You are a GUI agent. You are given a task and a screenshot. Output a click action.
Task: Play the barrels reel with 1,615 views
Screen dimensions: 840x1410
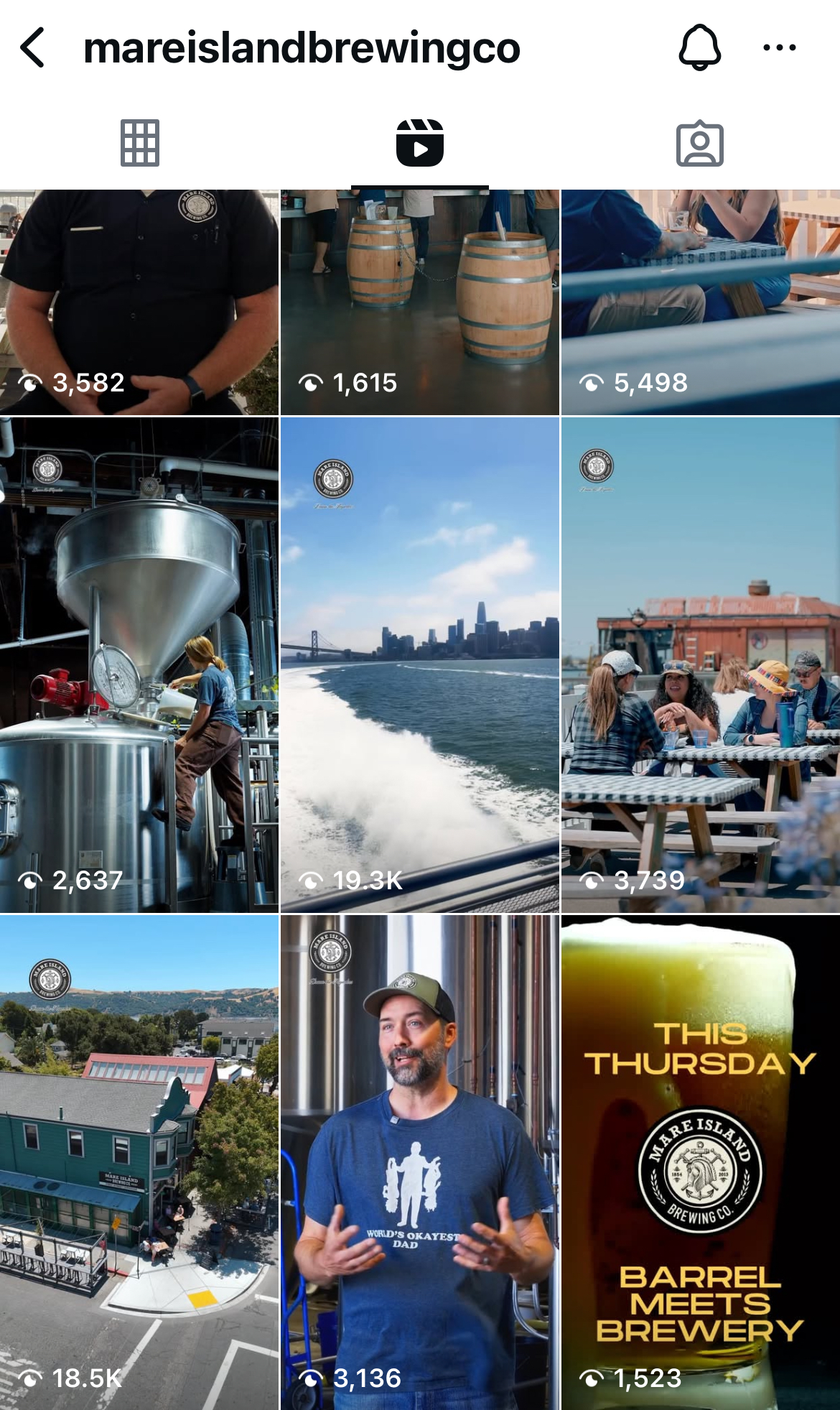click(420, 302)
